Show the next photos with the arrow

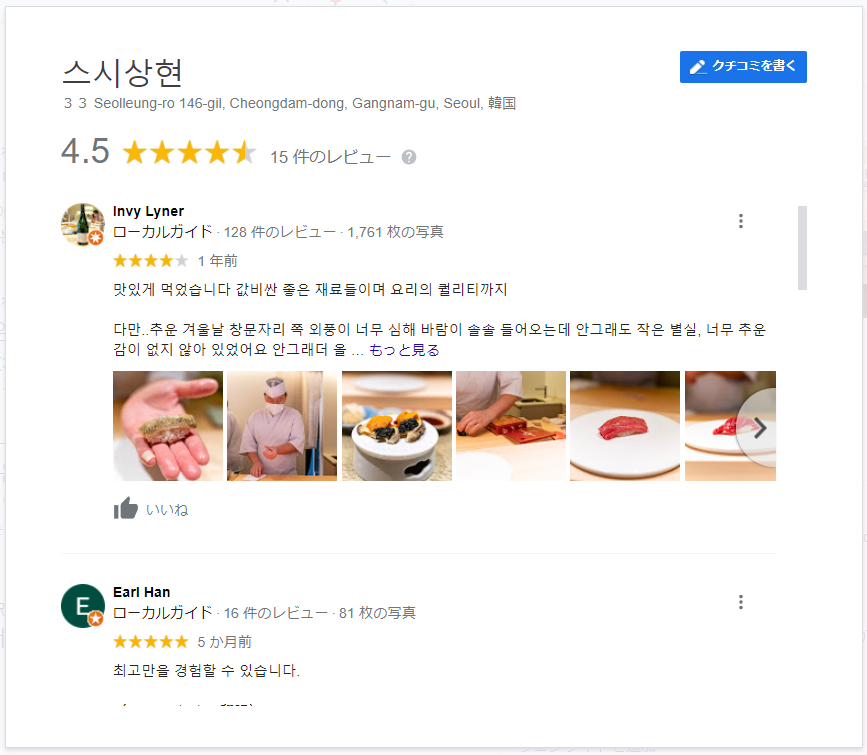click(759, 428)
